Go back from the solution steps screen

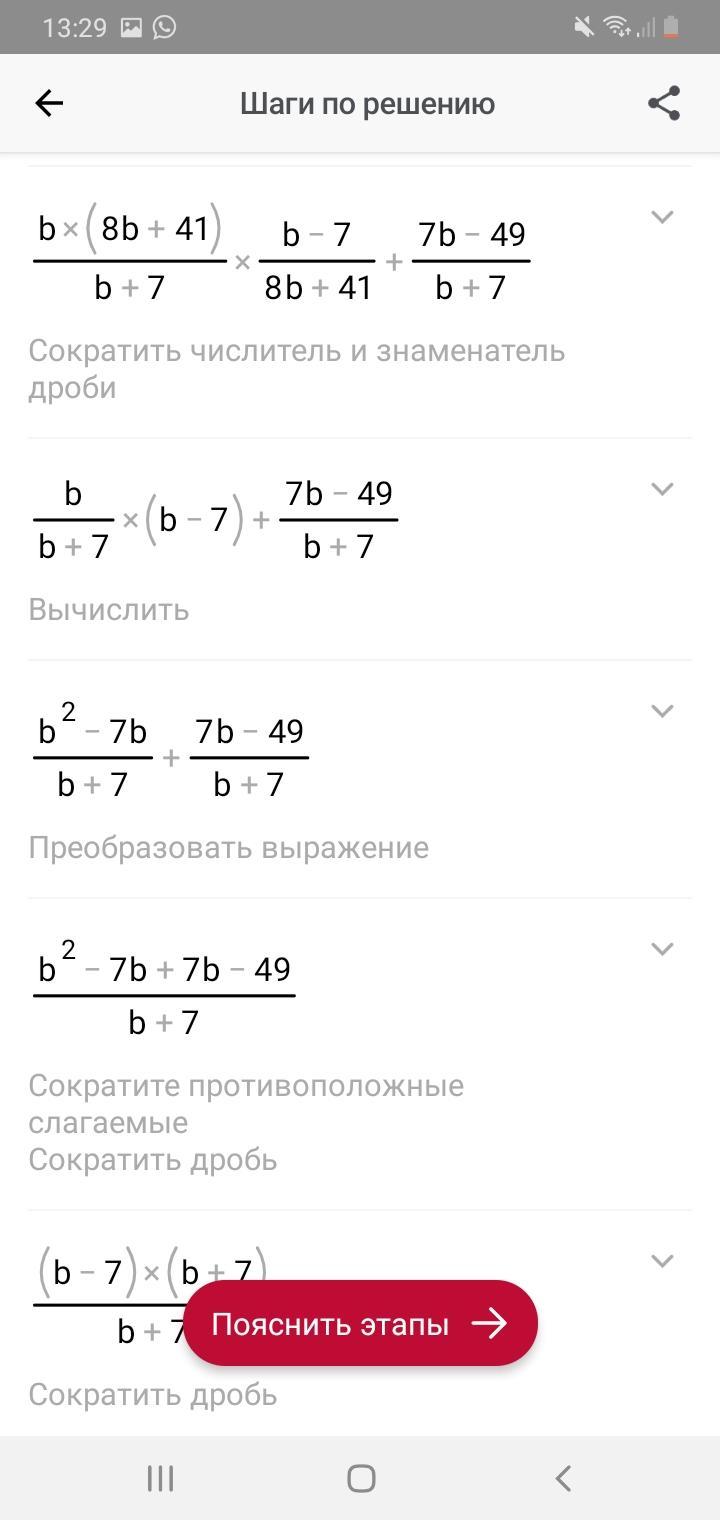[49, 103]
